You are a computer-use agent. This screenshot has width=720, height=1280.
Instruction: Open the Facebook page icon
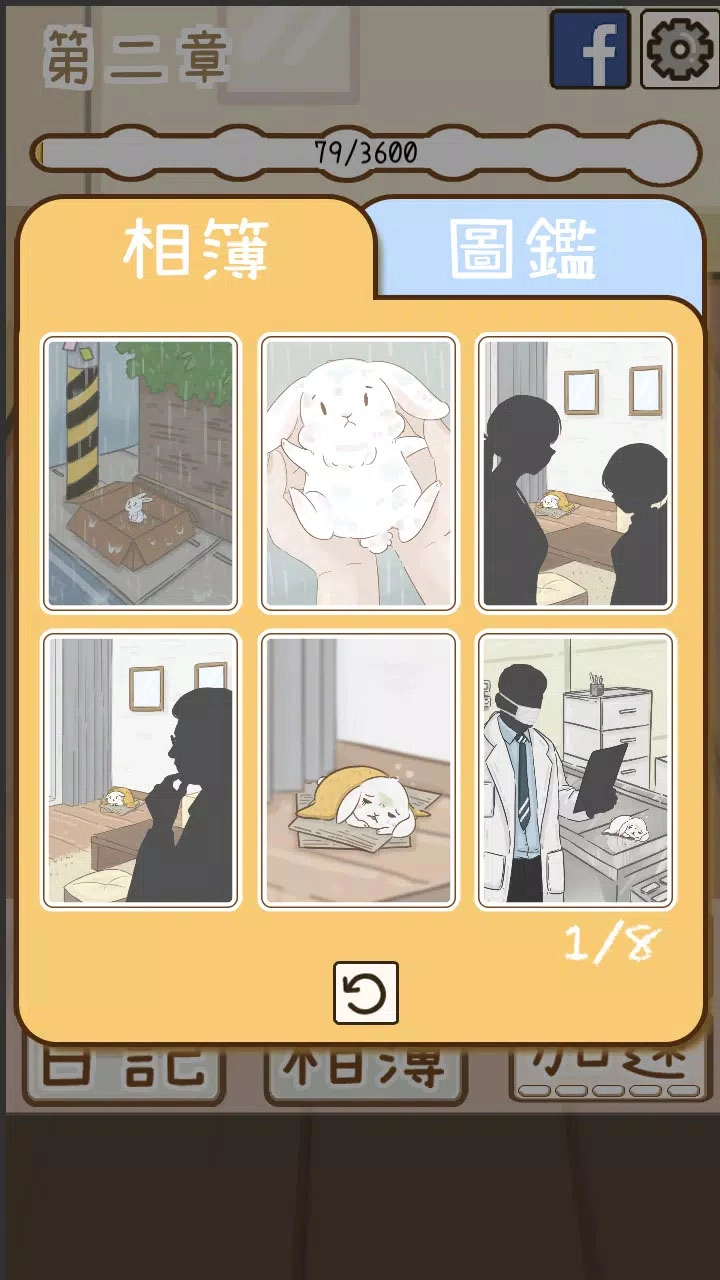point(590,49)
